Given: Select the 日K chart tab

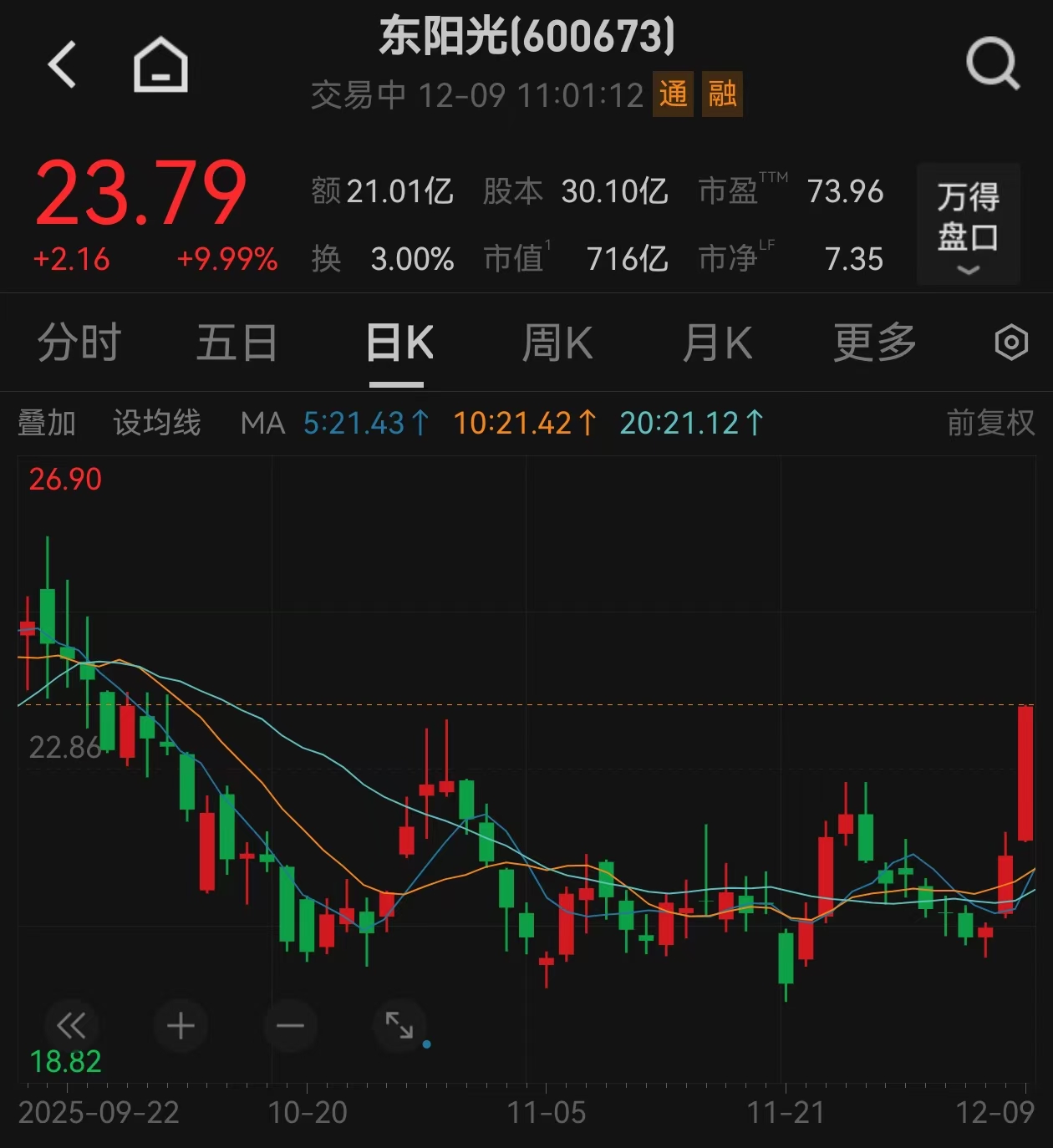Looking at the screenshot, I should coord(399,343).
